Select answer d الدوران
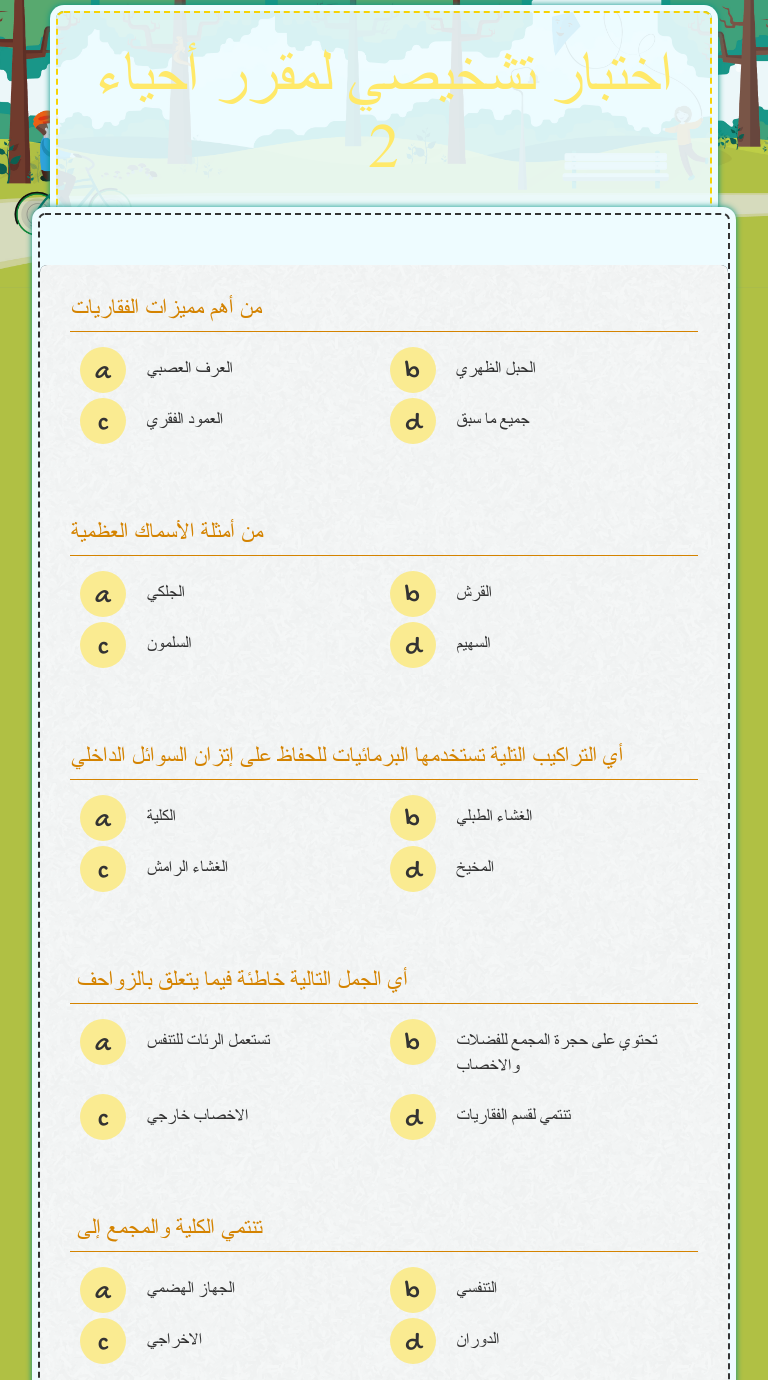 413,1341
